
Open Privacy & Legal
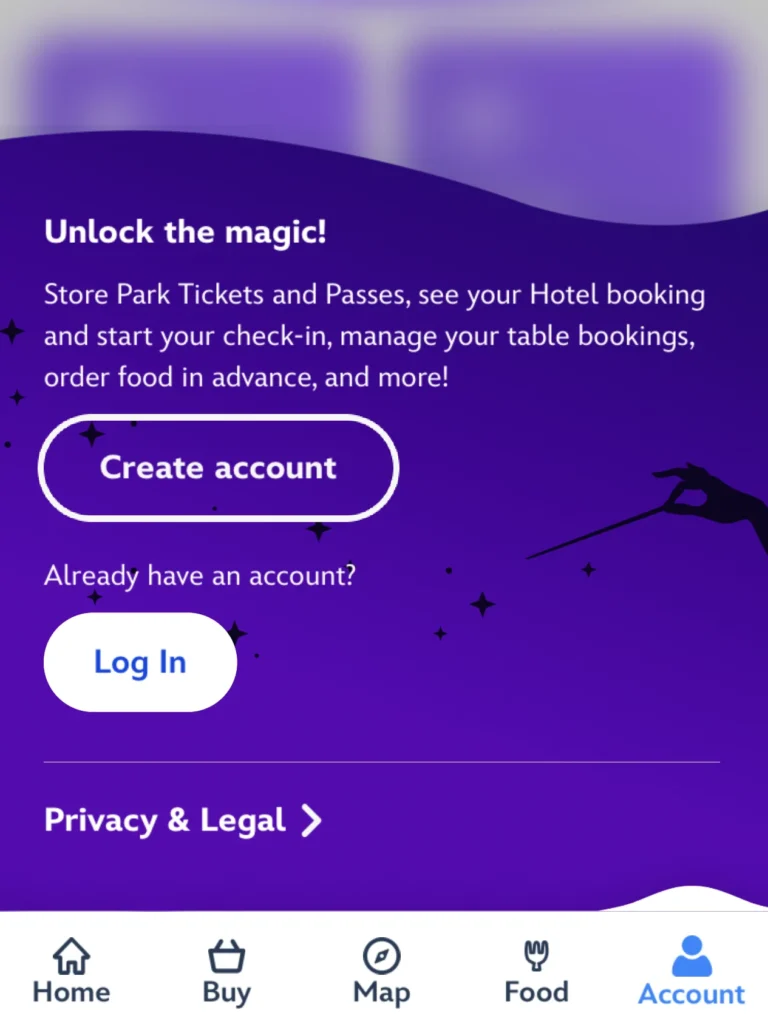[x=183, y=821]
